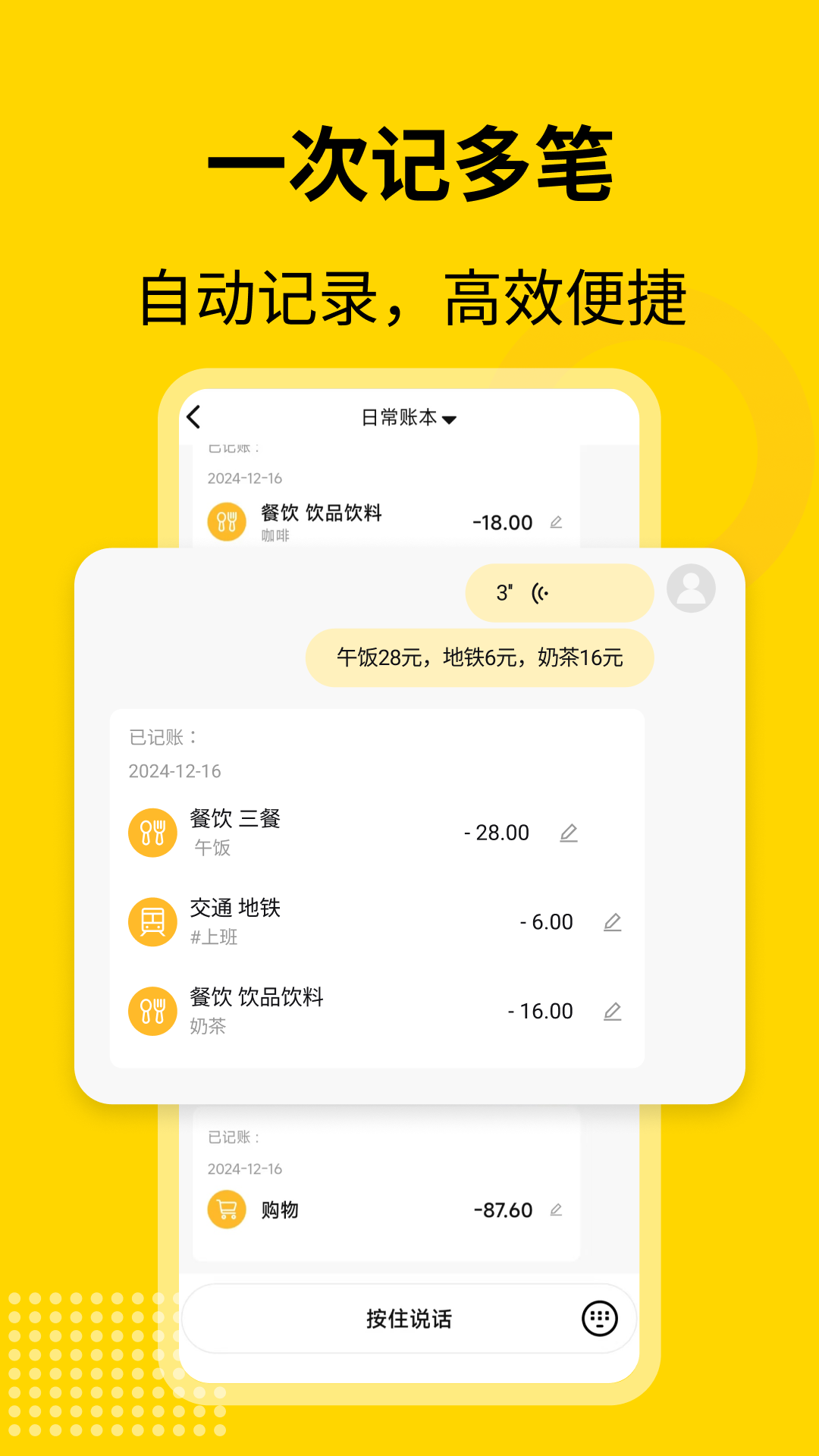
Task: Edit the -87.60 购物 record with pencil icon
Action: 559,1210
